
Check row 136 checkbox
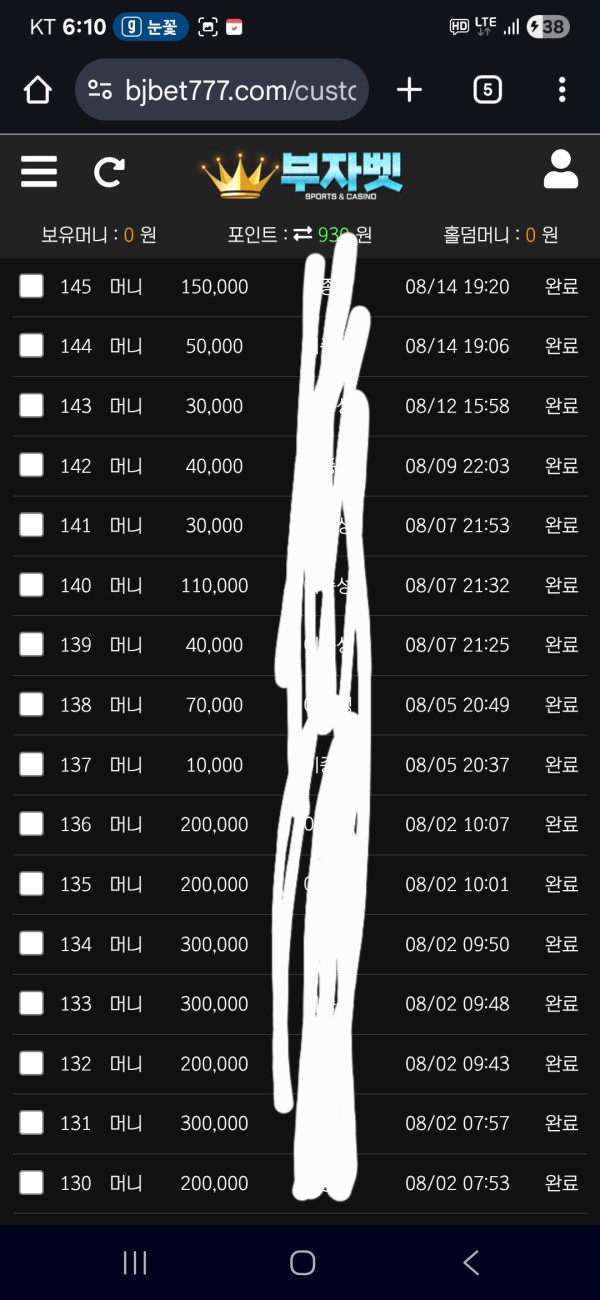pos(32,824)
